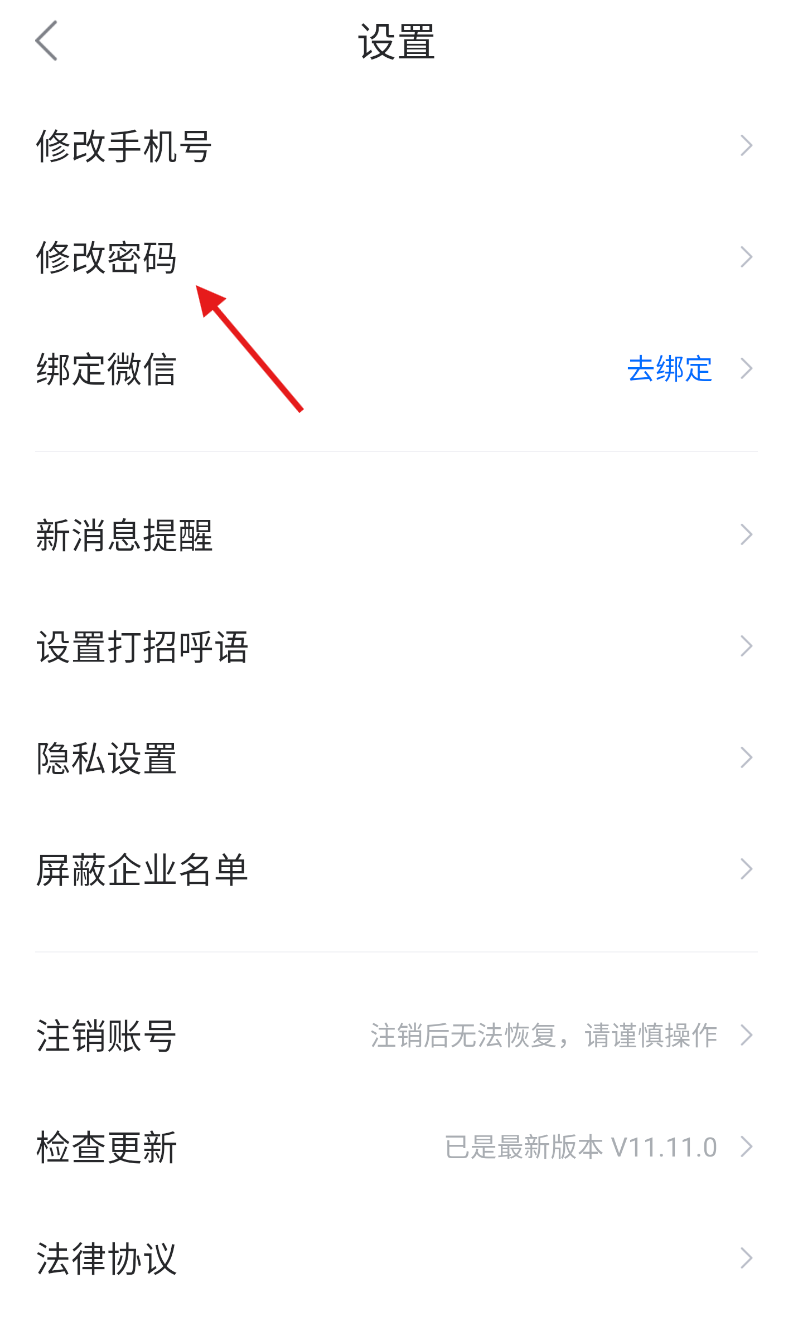Open 修改手机号 setting
Viewport: 792px width, 1327px height.
tap(396, 146)
